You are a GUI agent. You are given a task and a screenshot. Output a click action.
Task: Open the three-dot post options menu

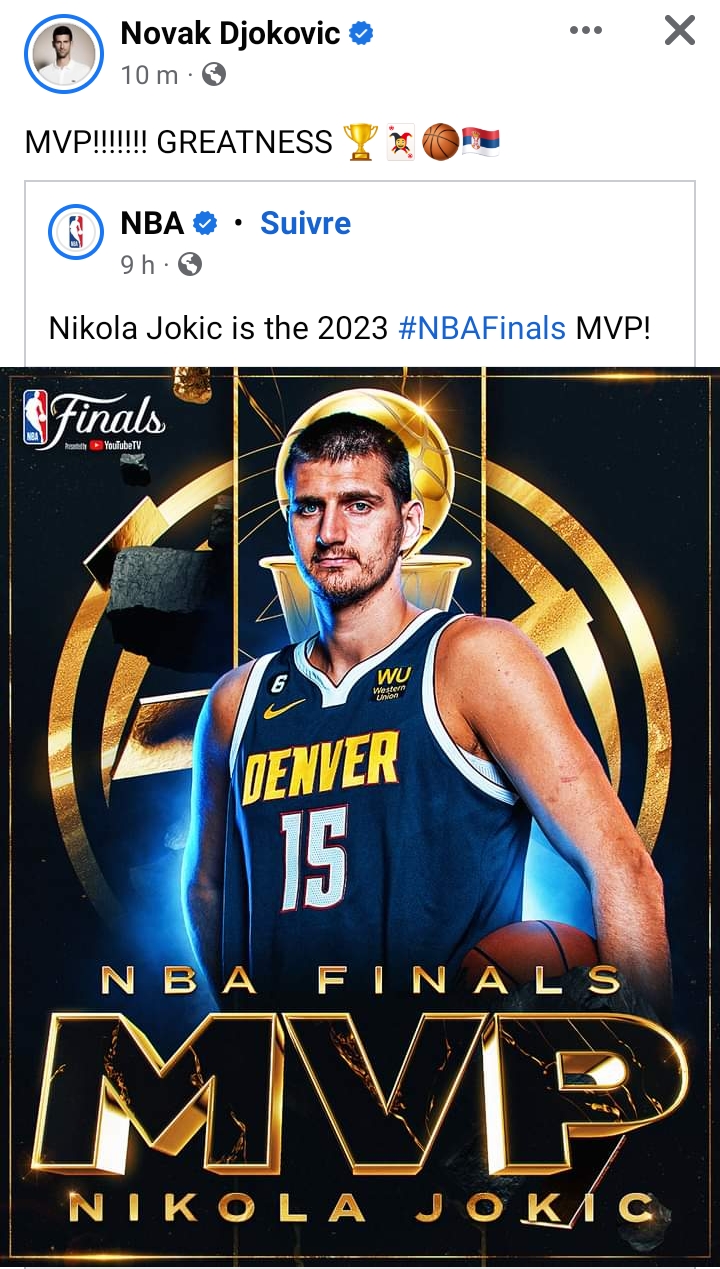(x=586, y=31)
